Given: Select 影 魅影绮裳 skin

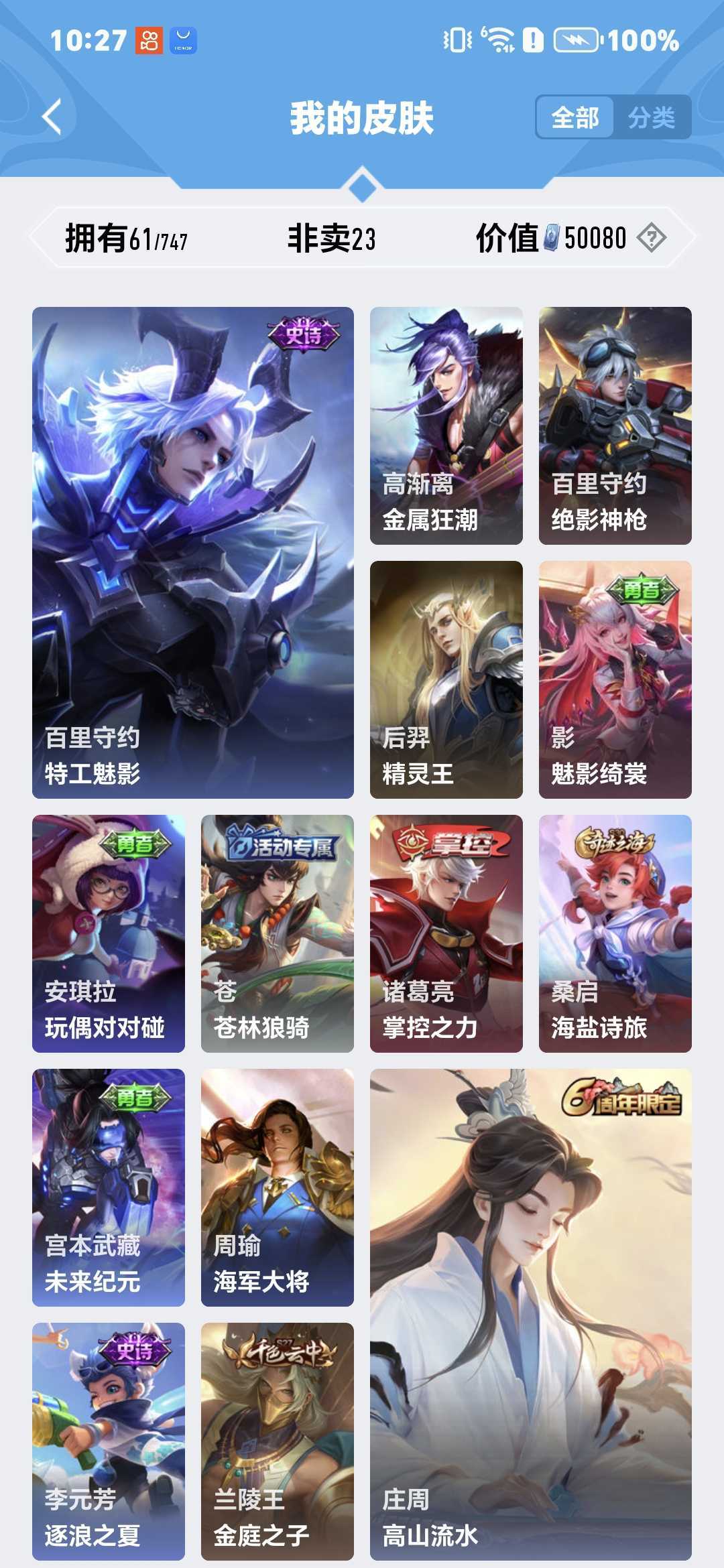Looking at the screenshot, I should 615,679.
